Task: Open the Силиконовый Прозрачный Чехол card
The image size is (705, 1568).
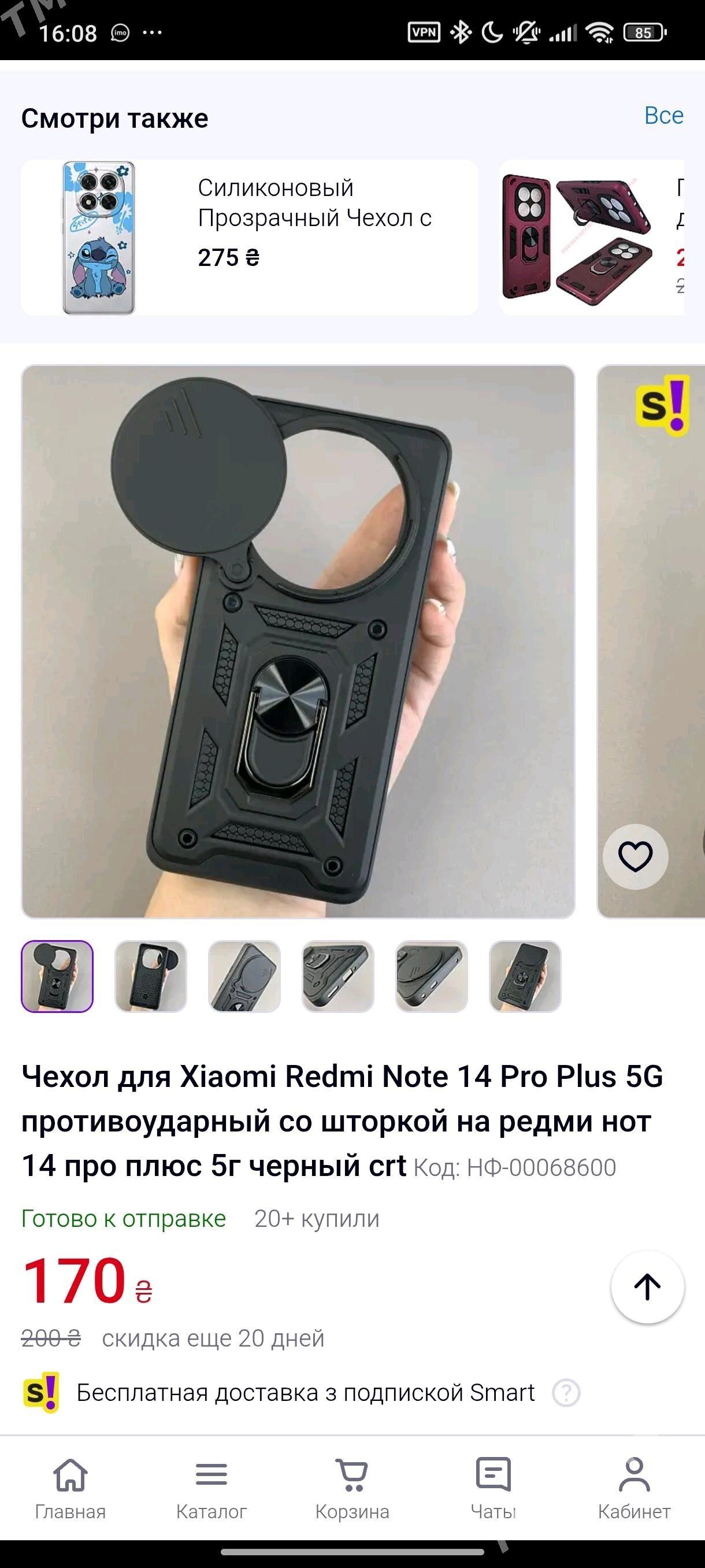Action: [250, 238]
